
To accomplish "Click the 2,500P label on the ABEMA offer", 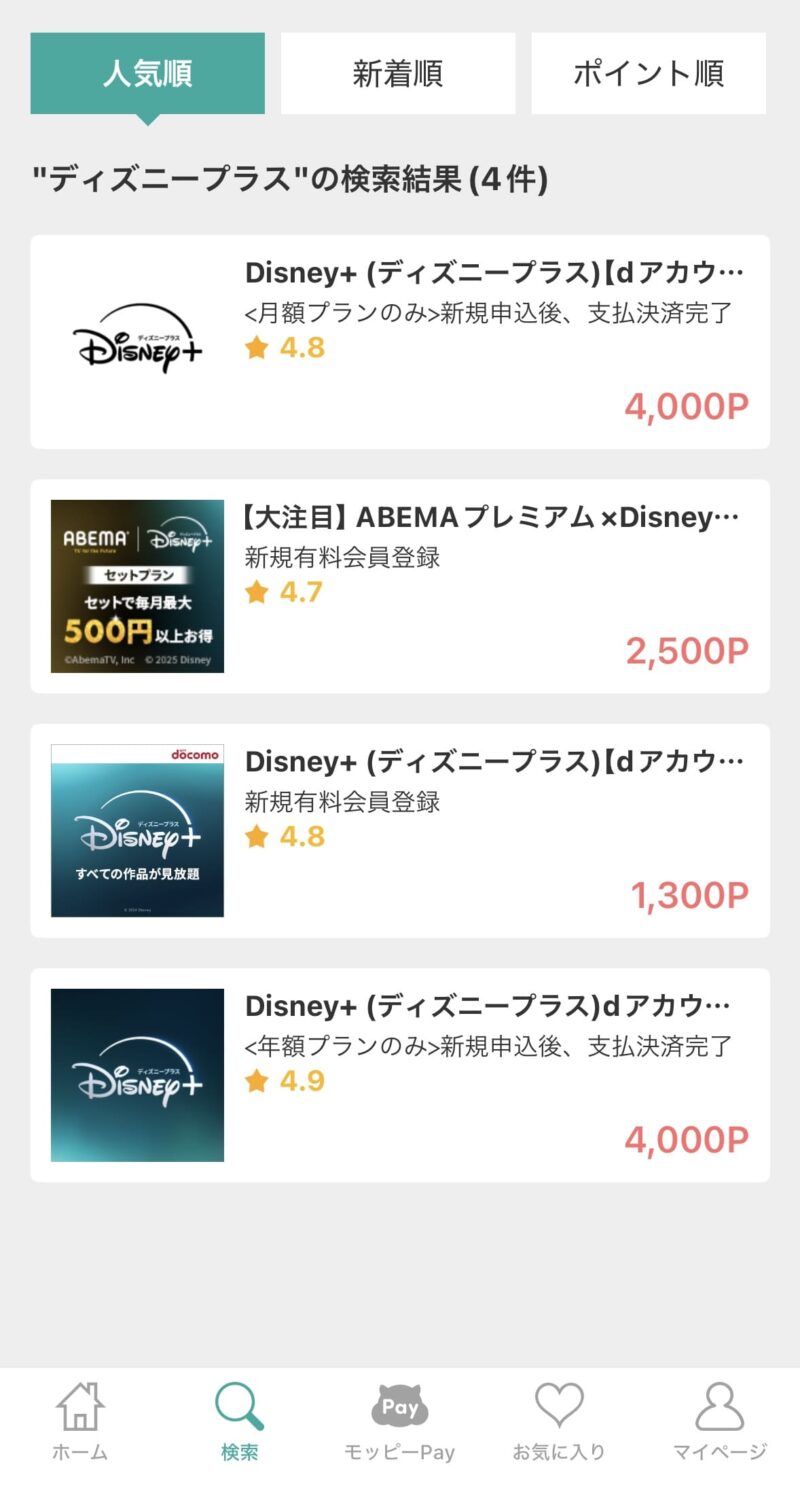I will 686,652.
